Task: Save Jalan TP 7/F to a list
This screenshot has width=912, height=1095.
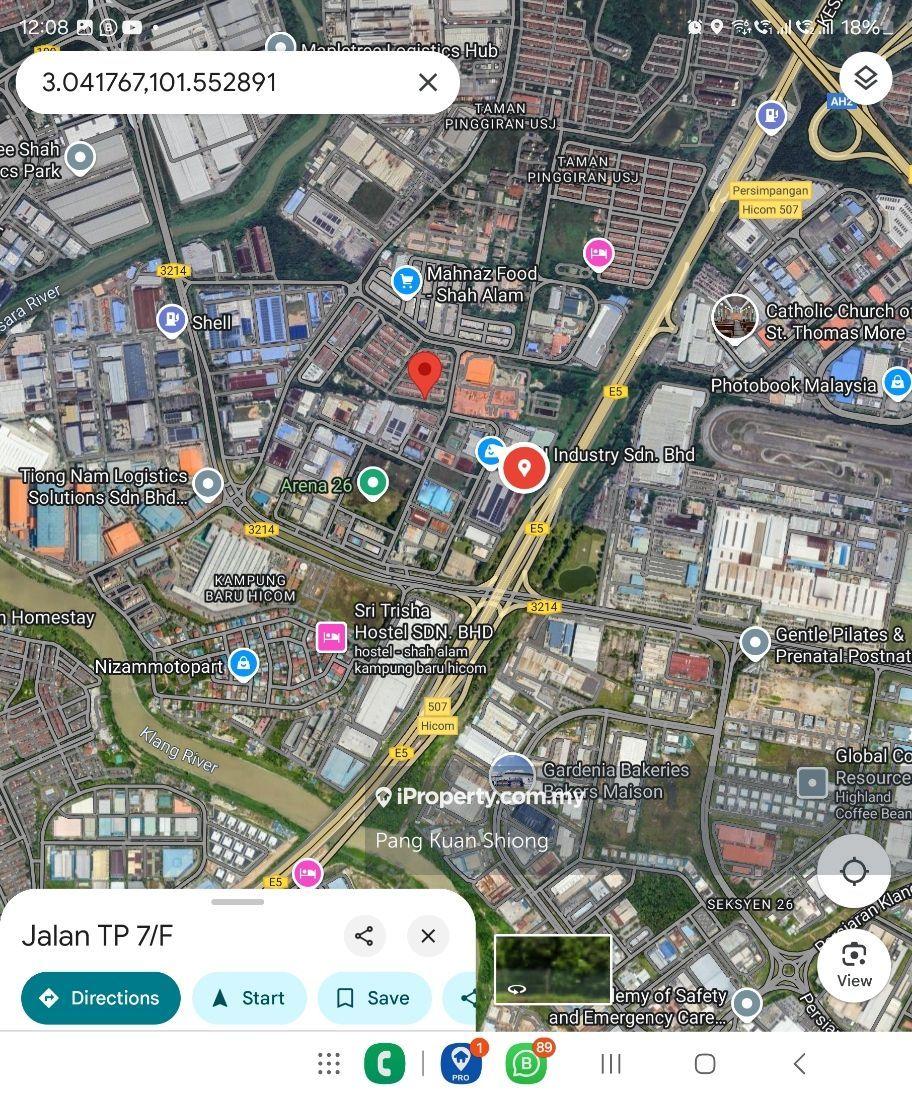Action: (x=373, y=997)
